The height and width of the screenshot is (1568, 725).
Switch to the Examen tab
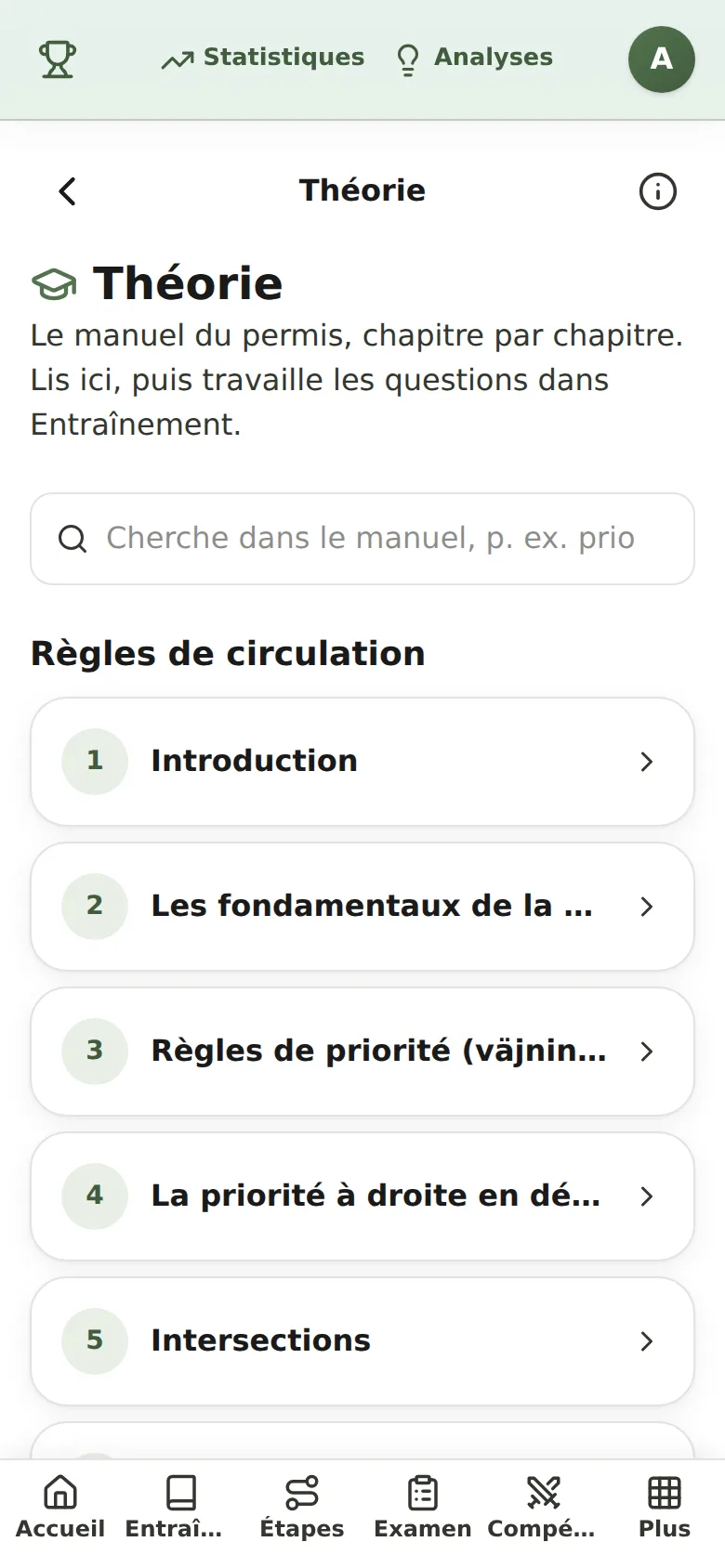point(423,1509)
